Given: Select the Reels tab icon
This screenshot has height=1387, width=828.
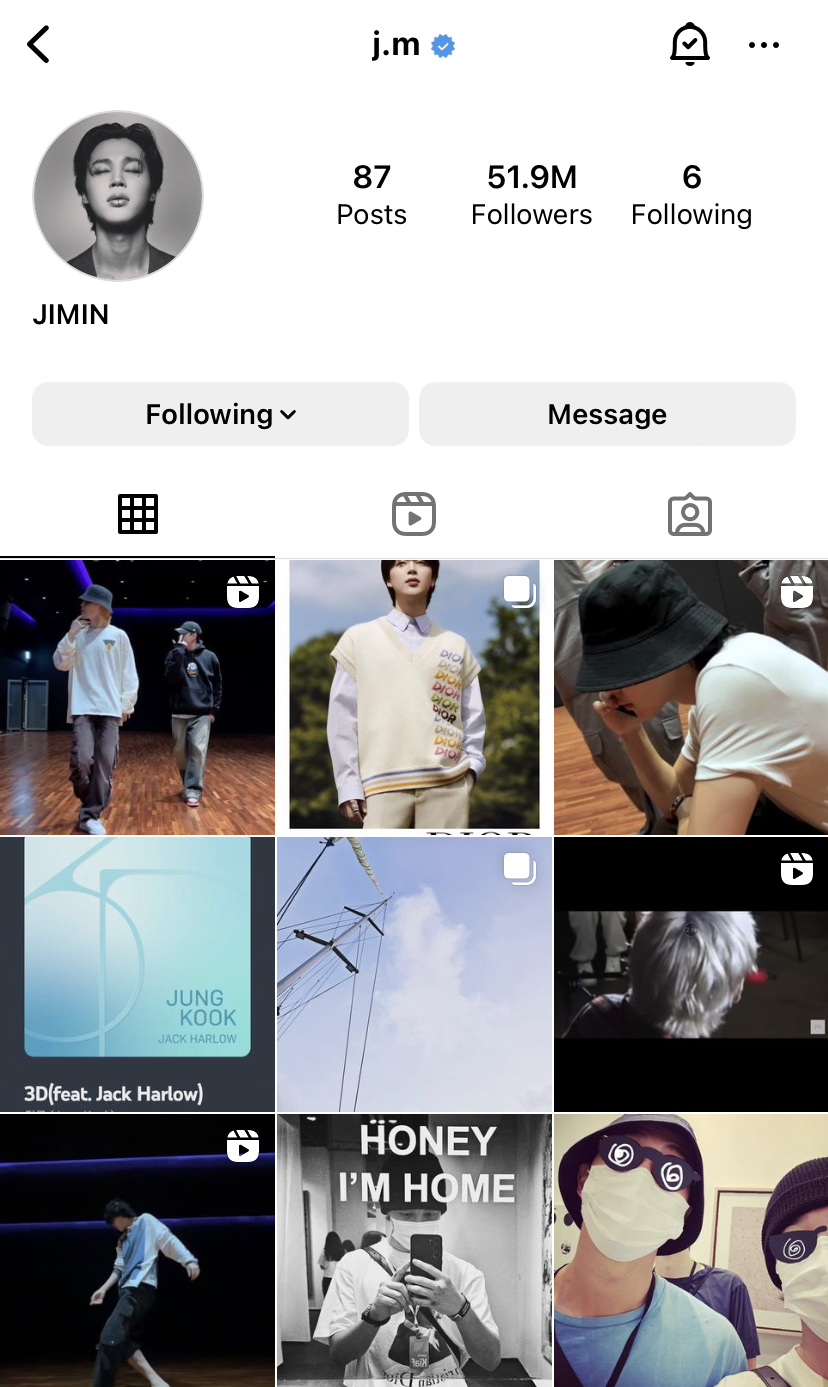Looking at the screenshot, I should click(413, 513).
